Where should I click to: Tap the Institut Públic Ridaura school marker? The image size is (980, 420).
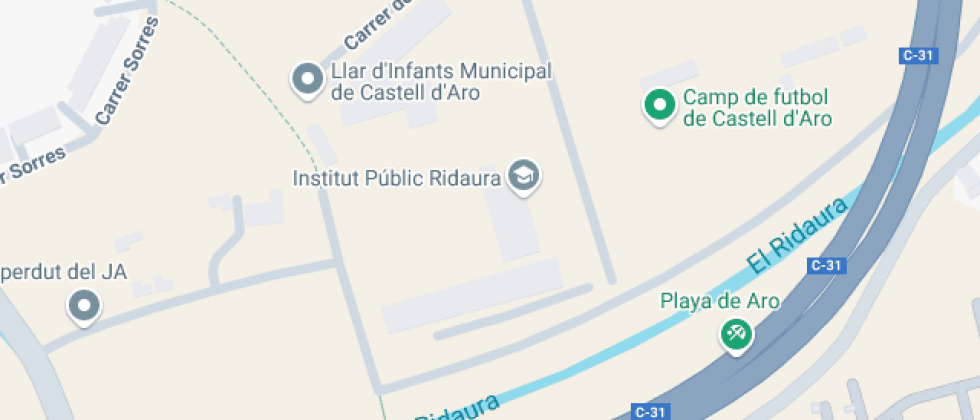pyautogui.click(x=523, y=176)
